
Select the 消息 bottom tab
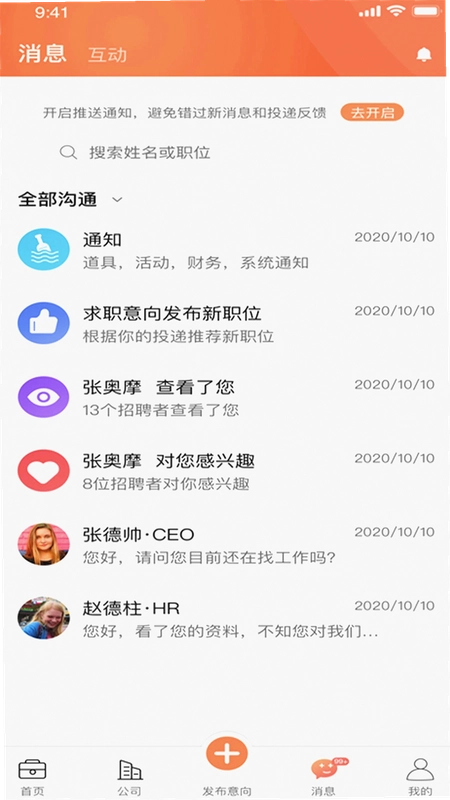point(324,777)
